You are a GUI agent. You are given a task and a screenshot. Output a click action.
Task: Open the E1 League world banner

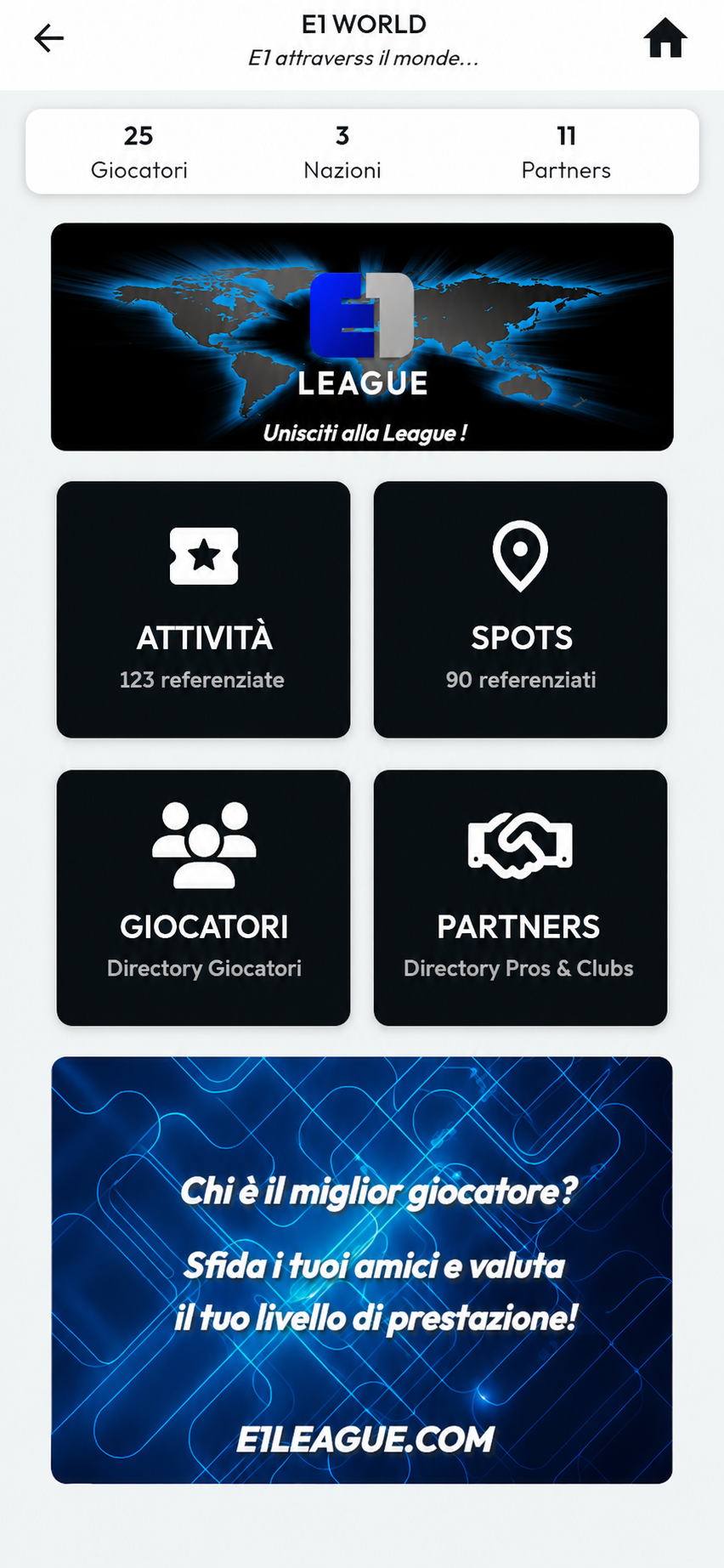(362, 337)
